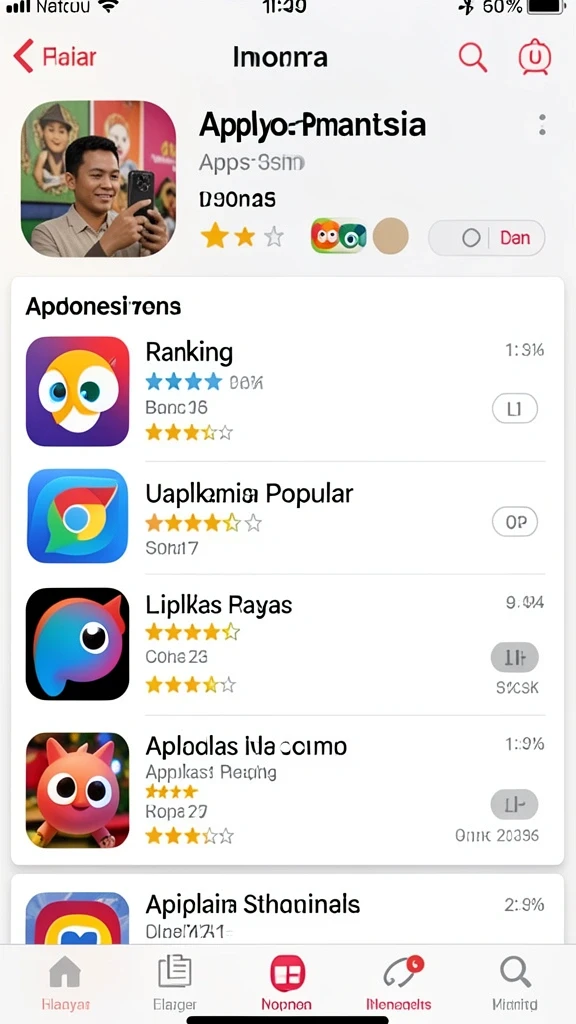Tap the gray button next to Liplkas Rayas
This screenshot has height=1024, width=576.
point(515,657)
